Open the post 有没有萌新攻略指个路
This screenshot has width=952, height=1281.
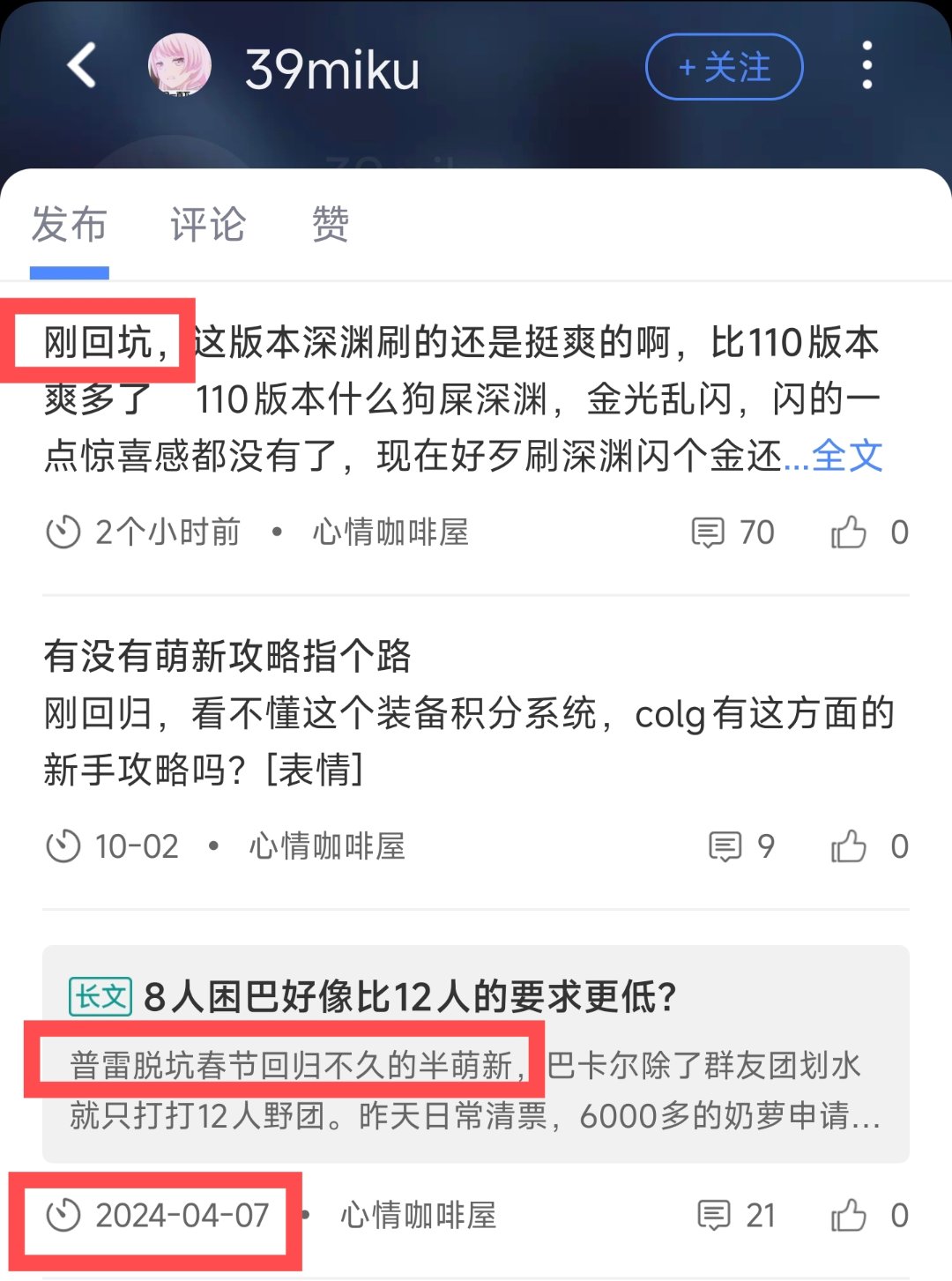click(x=227, y=657)
